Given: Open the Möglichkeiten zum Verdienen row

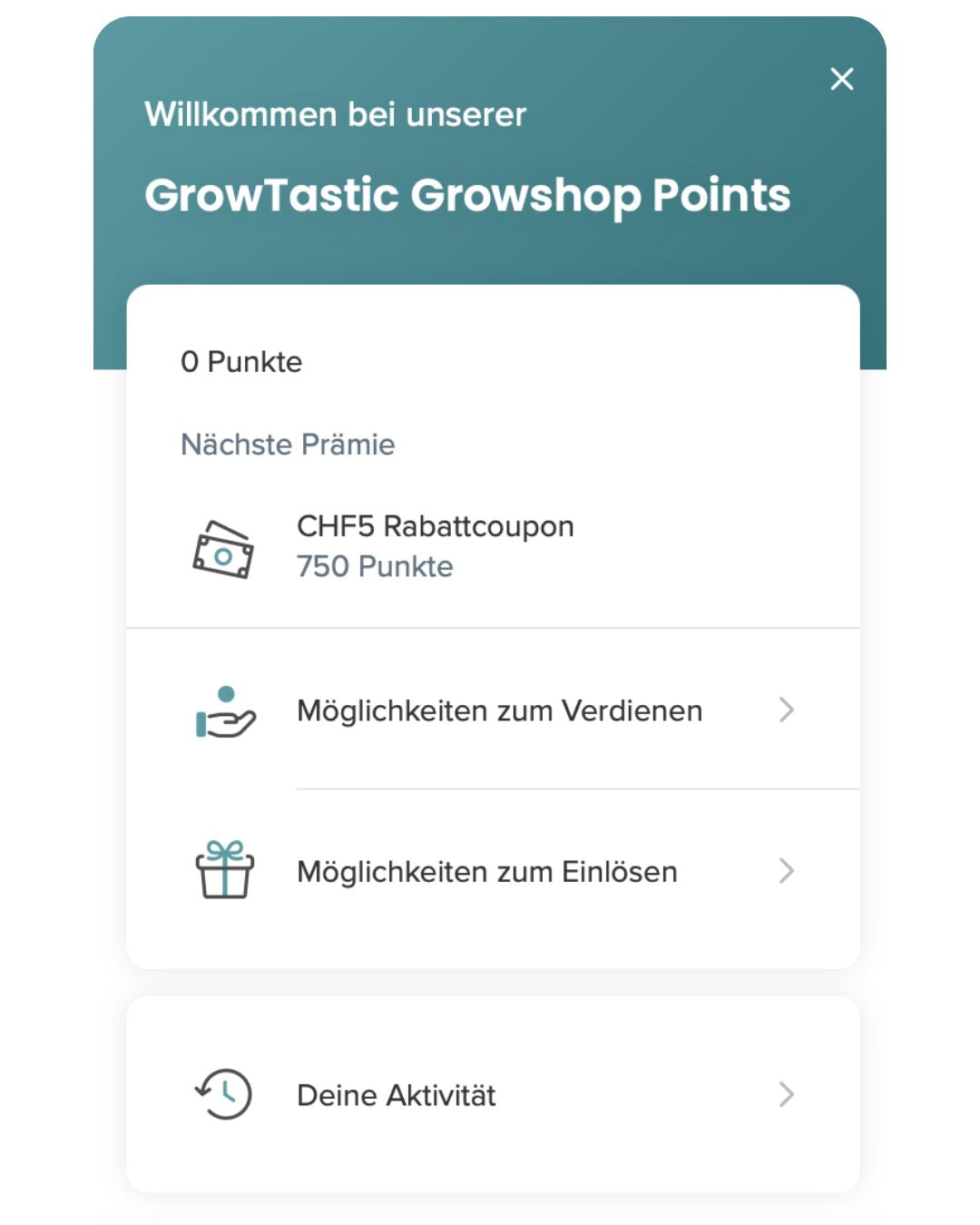Looking at the screenshot, I should [500, 710].
